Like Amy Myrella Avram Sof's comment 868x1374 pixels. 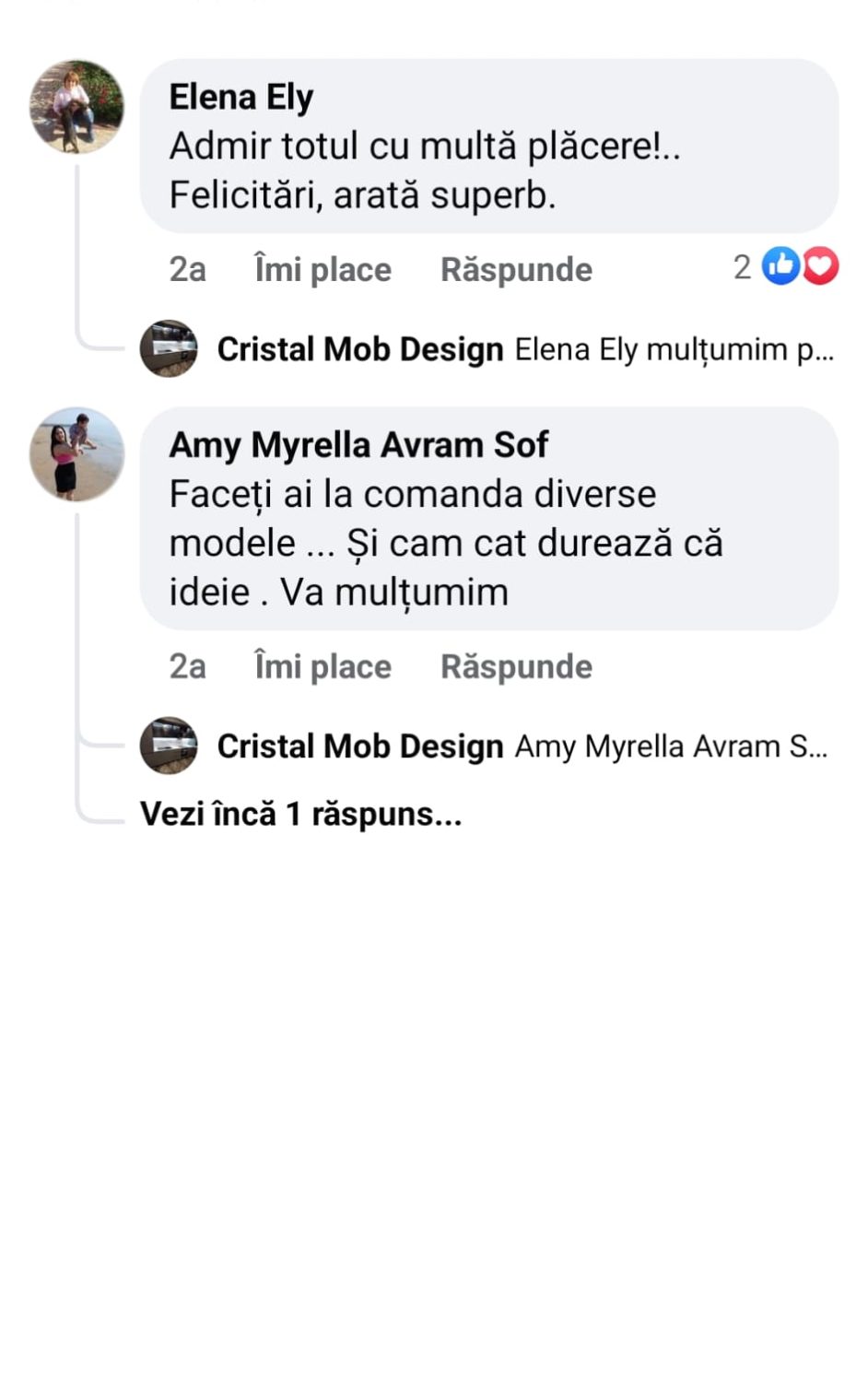pos(323,666)
